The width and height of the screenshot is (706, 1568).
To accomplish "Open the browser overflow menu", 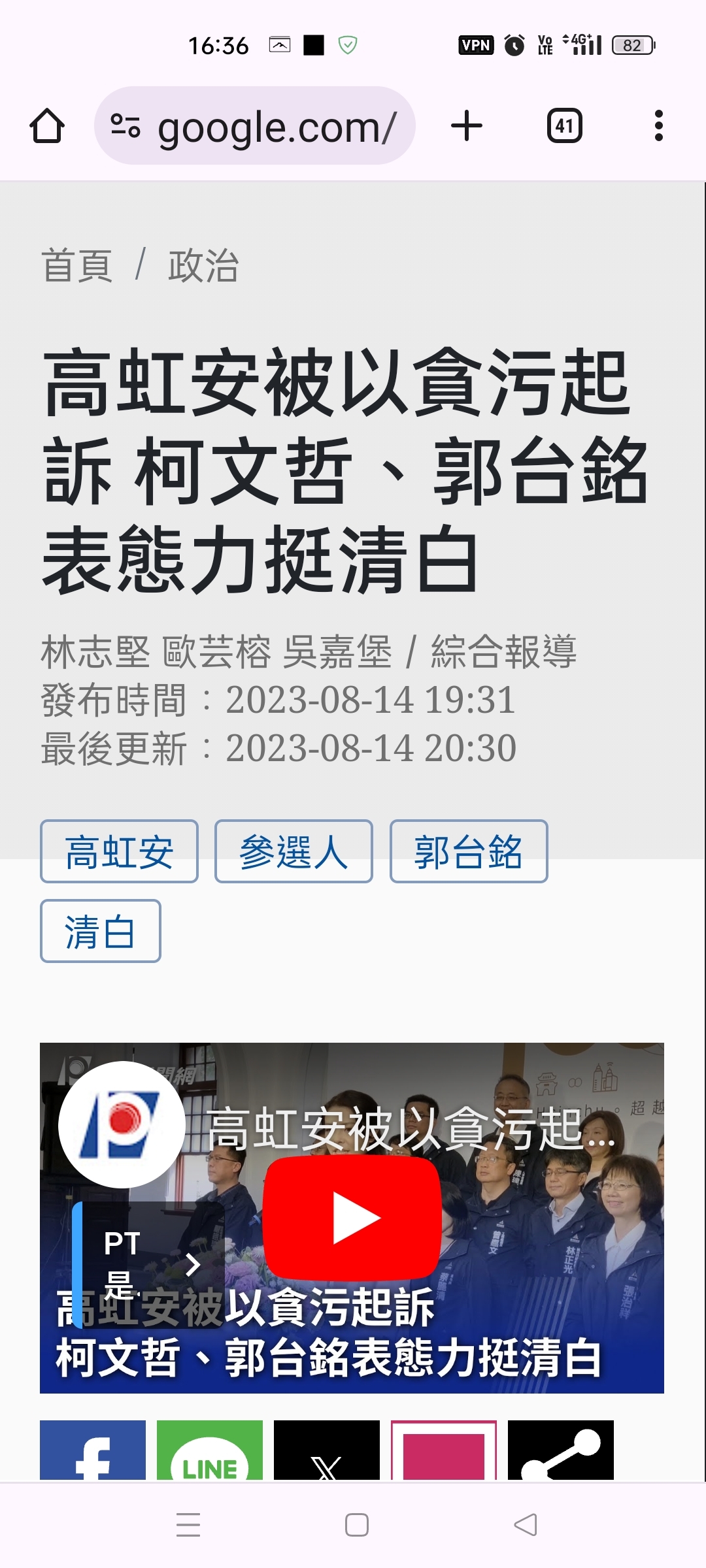I will (658, 126).
